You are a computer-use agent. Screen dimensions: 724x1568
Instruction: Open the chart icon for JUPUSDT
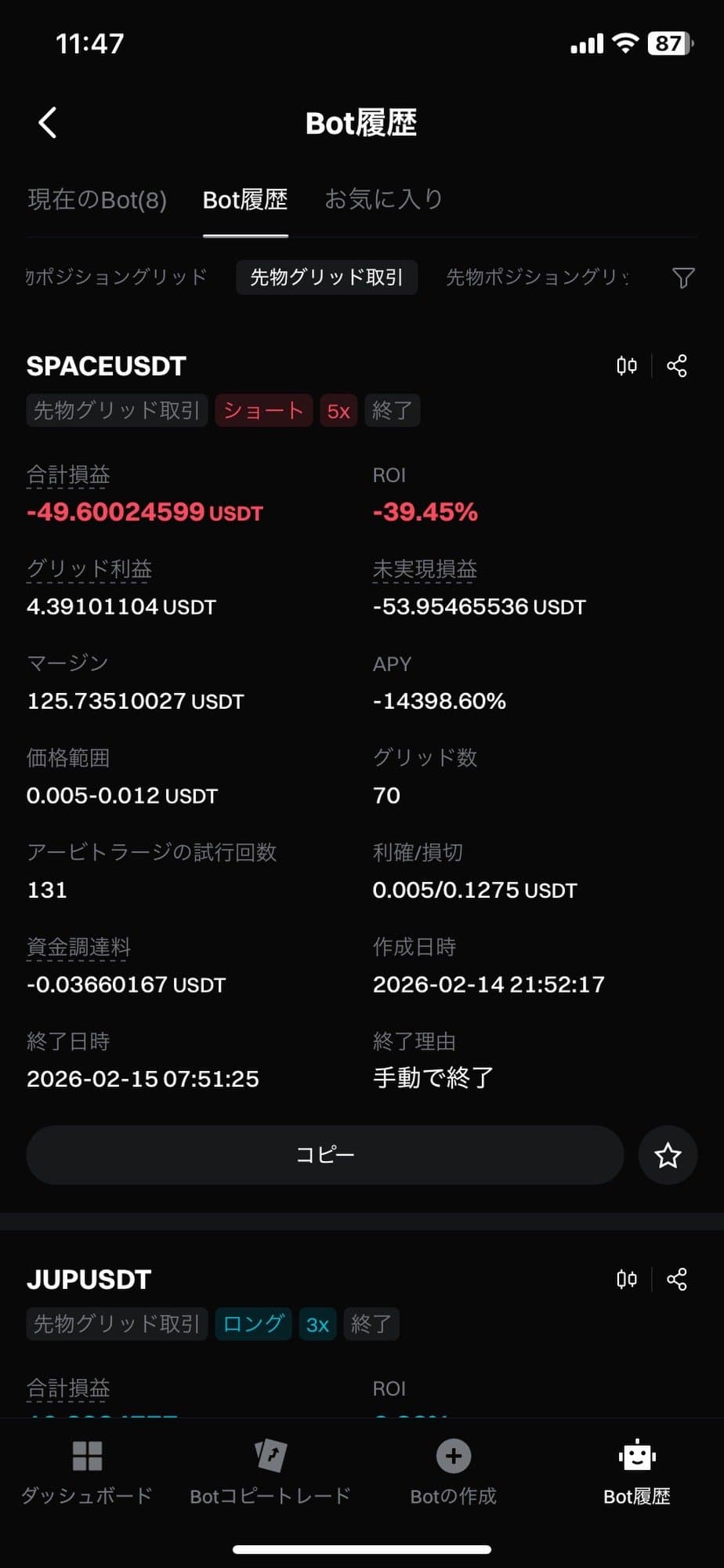click(627, 1279)
